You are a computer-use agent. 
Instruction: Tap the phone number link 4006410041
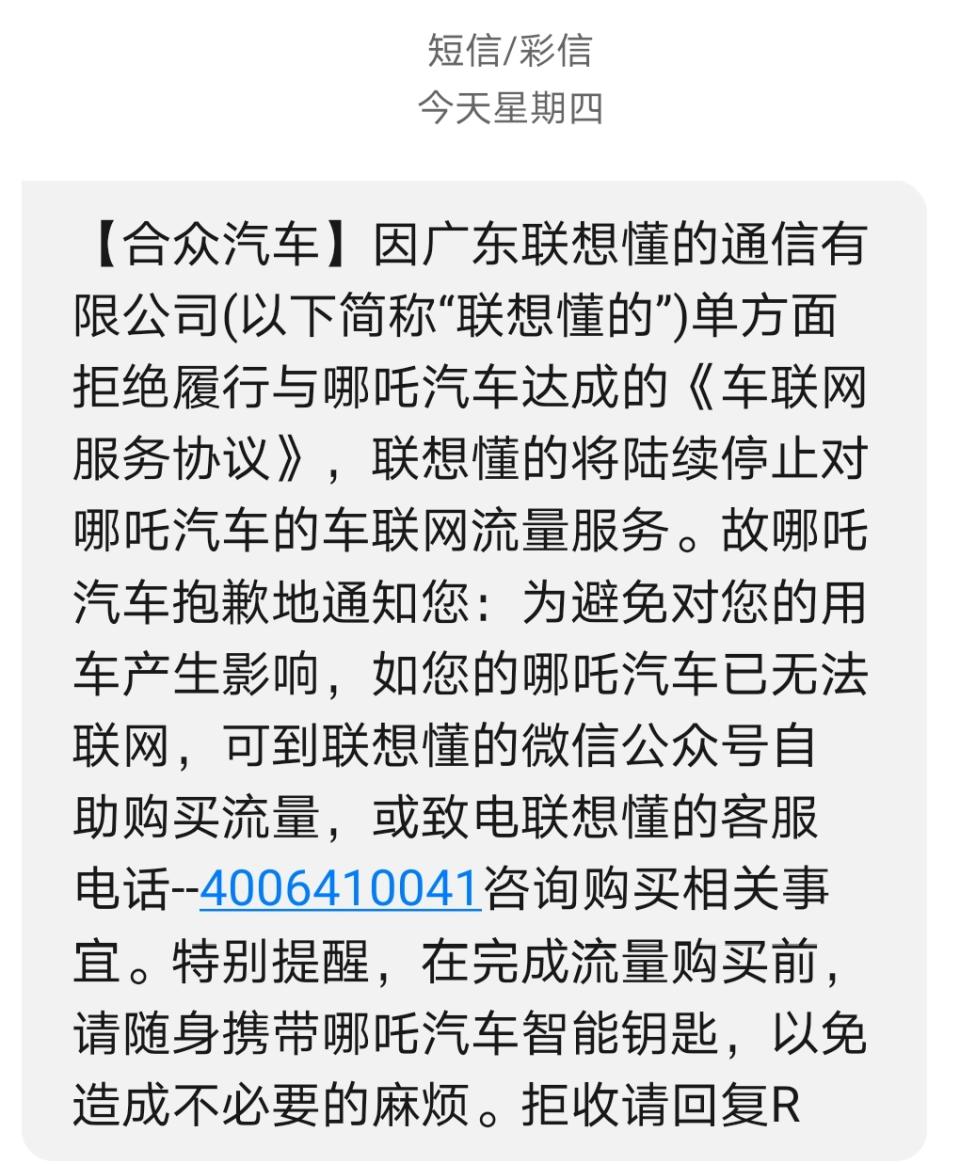click(x=340, y=888)
